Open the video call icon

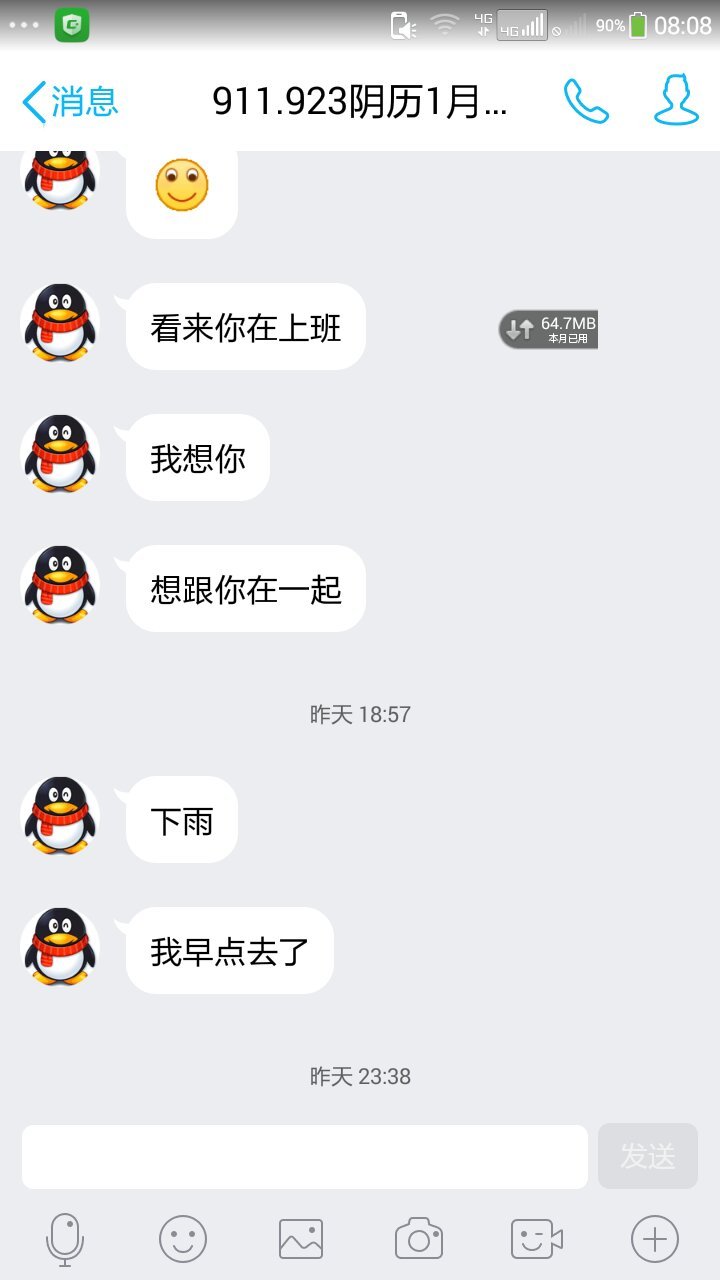pyautogui.click(x=537, y=1240)
